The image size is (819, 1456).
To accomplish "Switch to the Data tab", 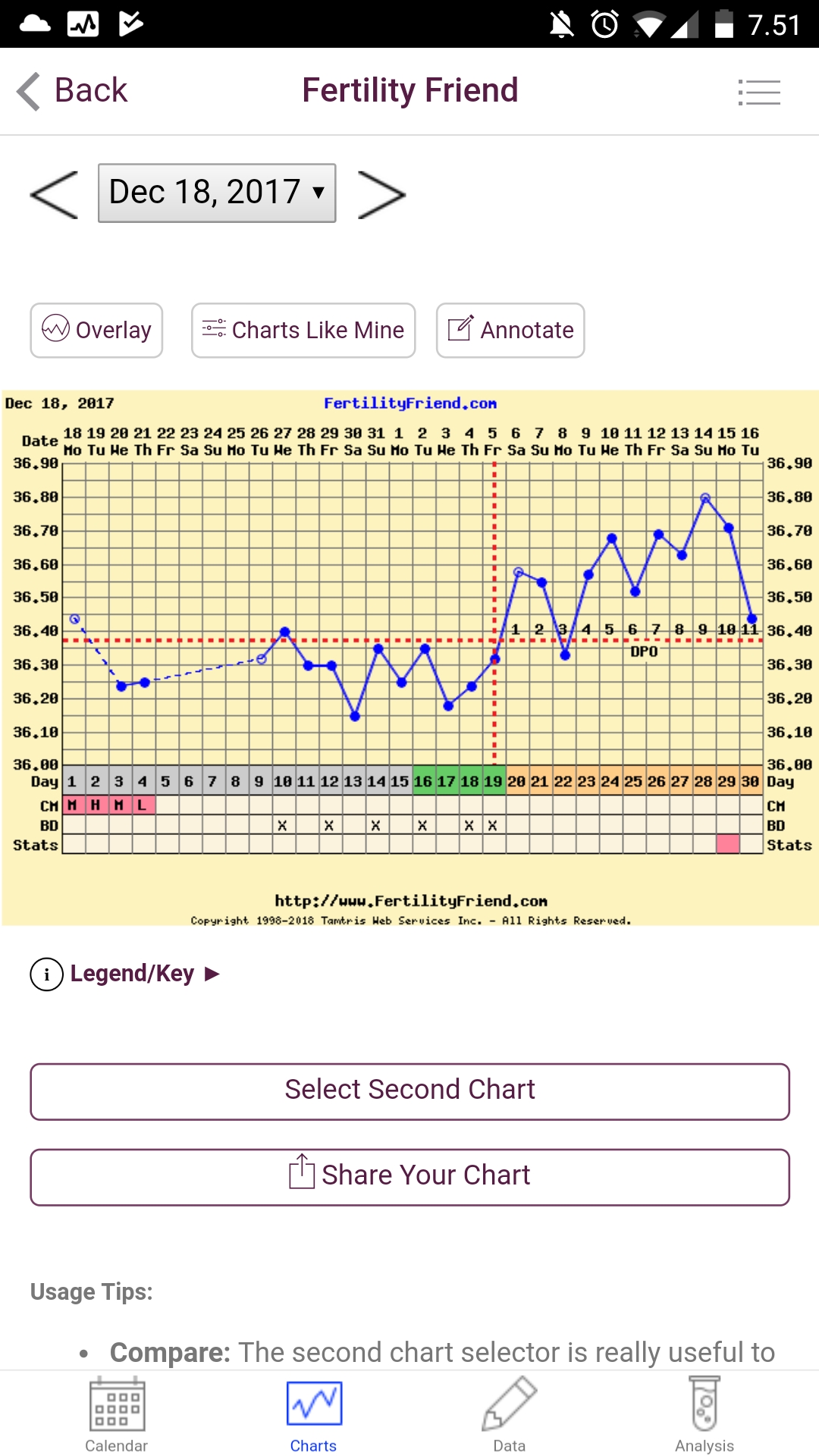I will tap(509, 1415).
